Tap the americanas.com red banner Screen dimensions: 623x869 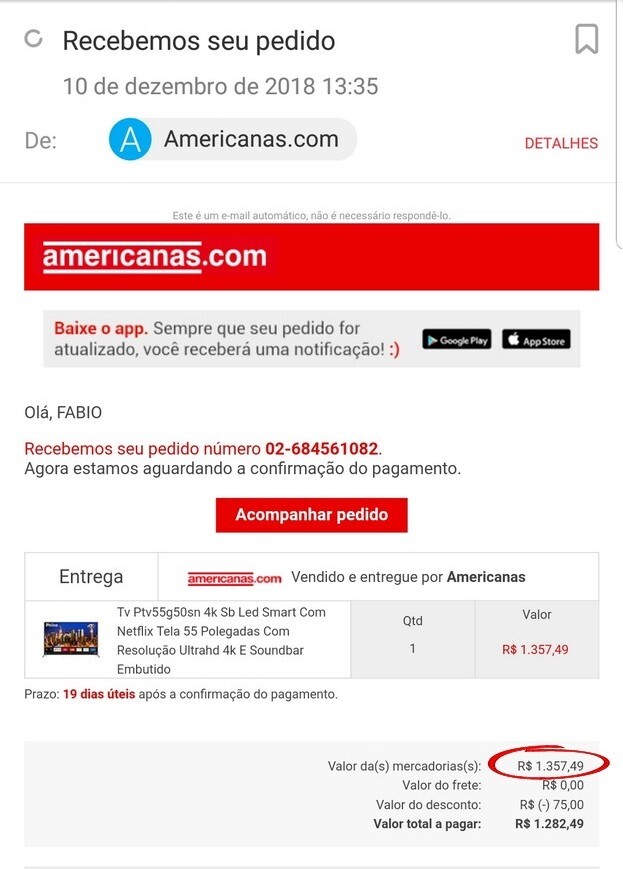[311, 257]
